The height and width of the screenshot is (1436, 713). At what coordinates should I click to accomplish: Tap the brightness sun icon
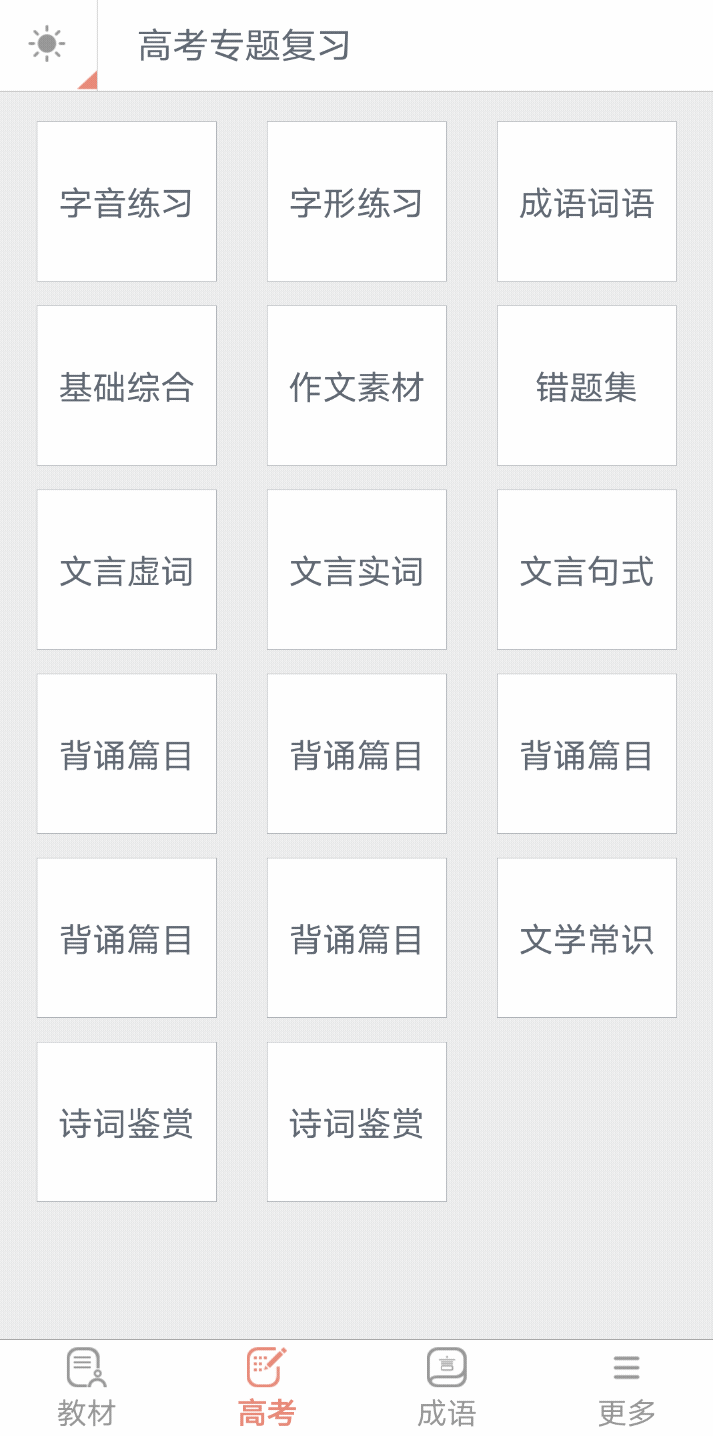click(x=46, y=45)
